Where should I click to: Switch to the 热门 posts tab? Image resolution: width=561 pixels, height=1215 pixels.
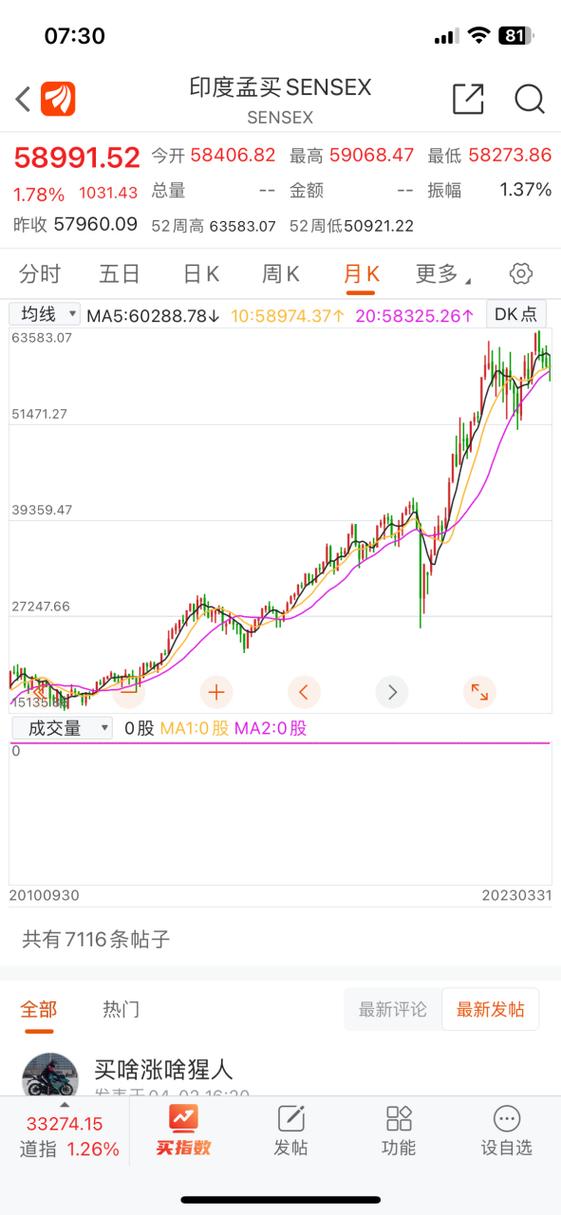point(121,1009)
